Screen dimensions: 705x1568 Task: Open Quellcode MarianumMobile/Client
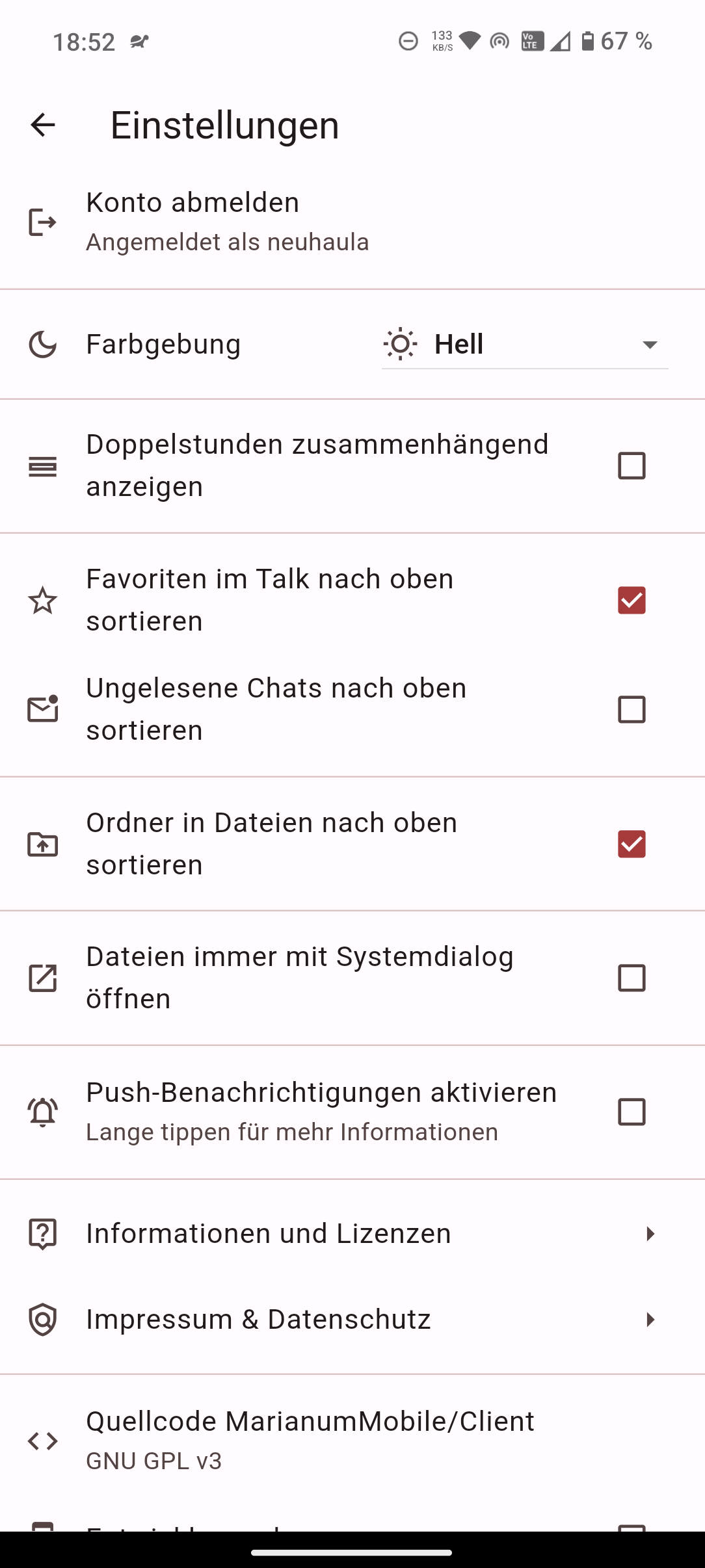pos(310,1440)
